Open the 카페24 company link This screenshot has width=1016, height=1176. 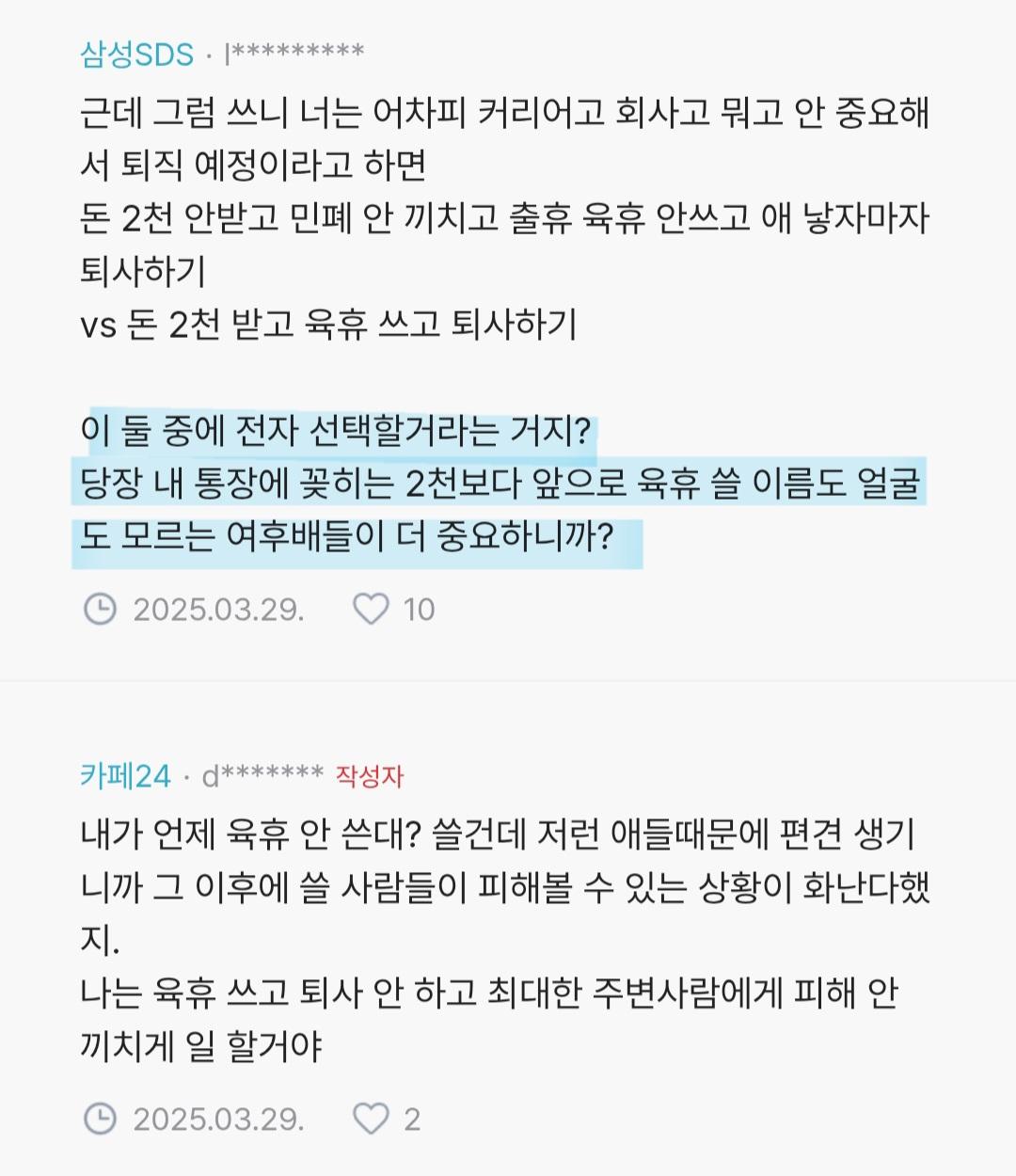point(125,776)
